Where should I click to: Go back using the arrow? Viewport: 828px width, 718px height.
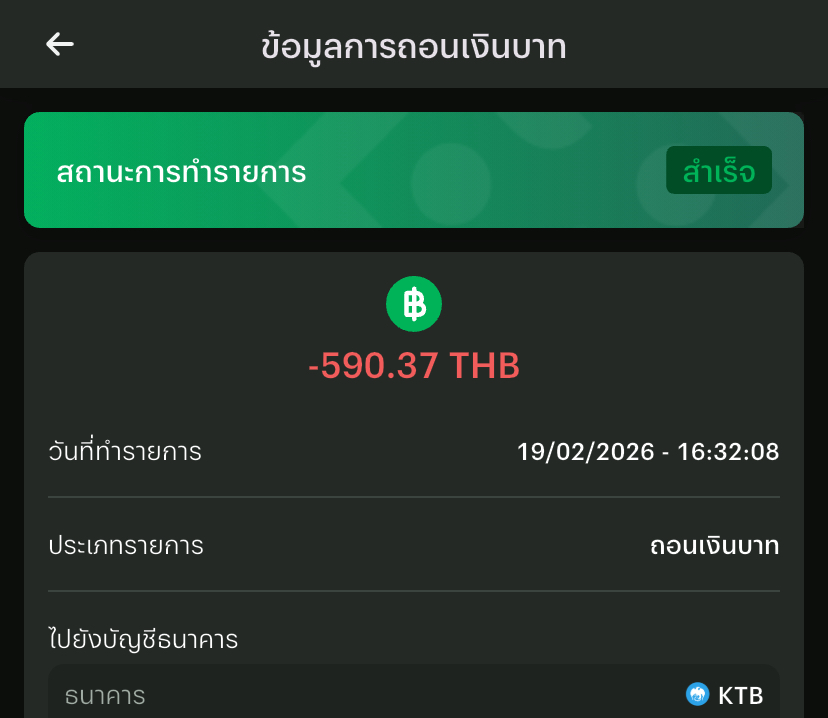[x=60, y=44]
